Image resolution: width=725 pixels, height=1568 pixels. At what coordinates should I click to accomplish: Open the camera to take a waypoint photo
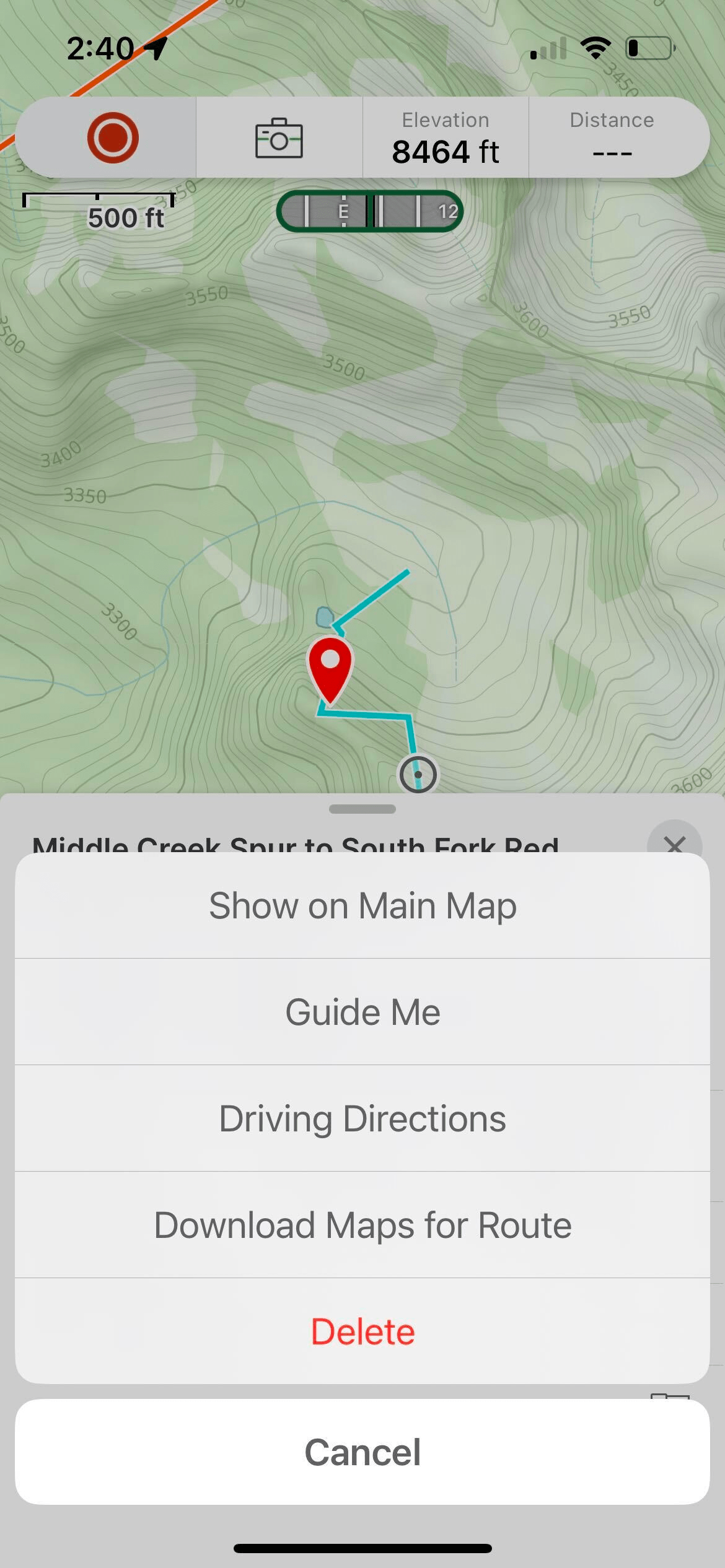pyautogui.click(x=278, y=137)
